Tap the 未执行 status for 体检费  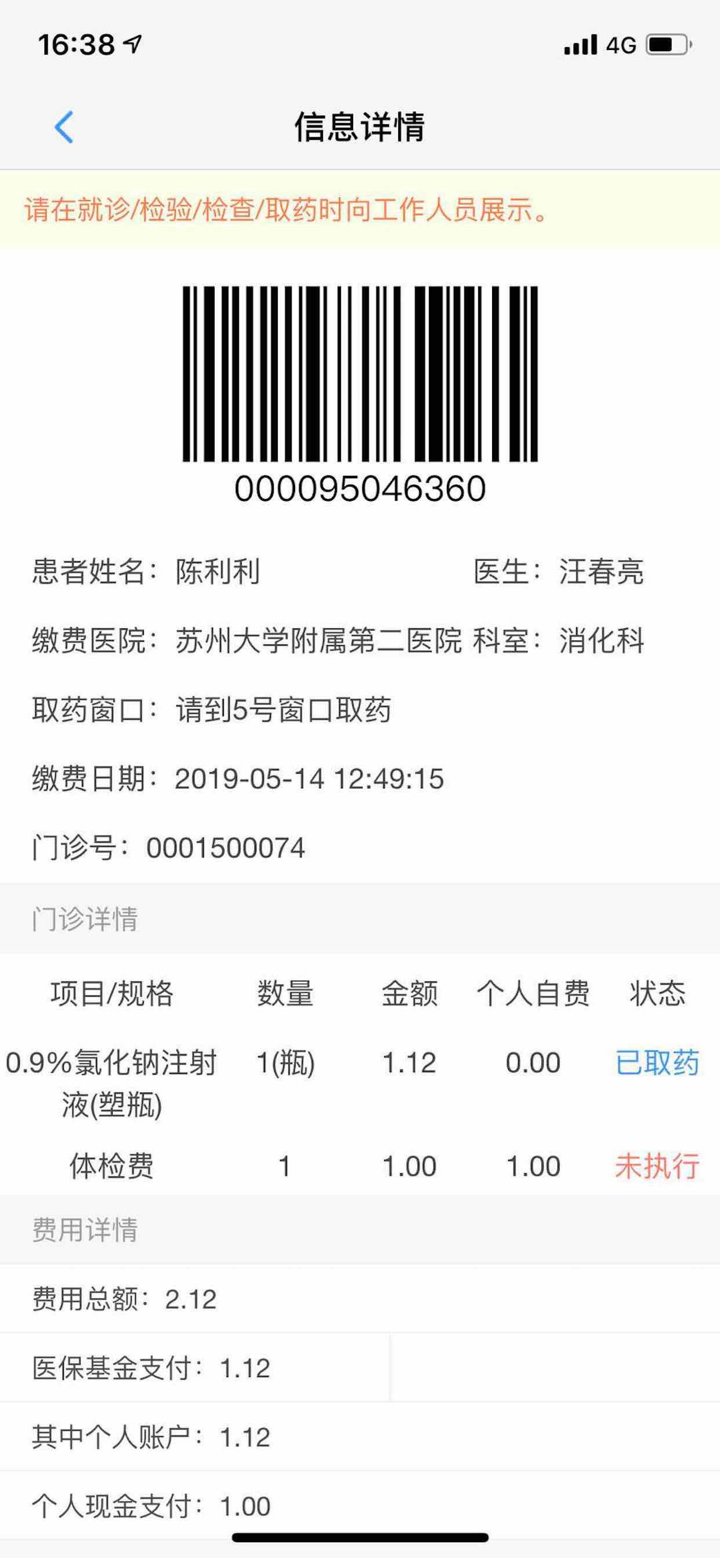tap(659, 1166)
